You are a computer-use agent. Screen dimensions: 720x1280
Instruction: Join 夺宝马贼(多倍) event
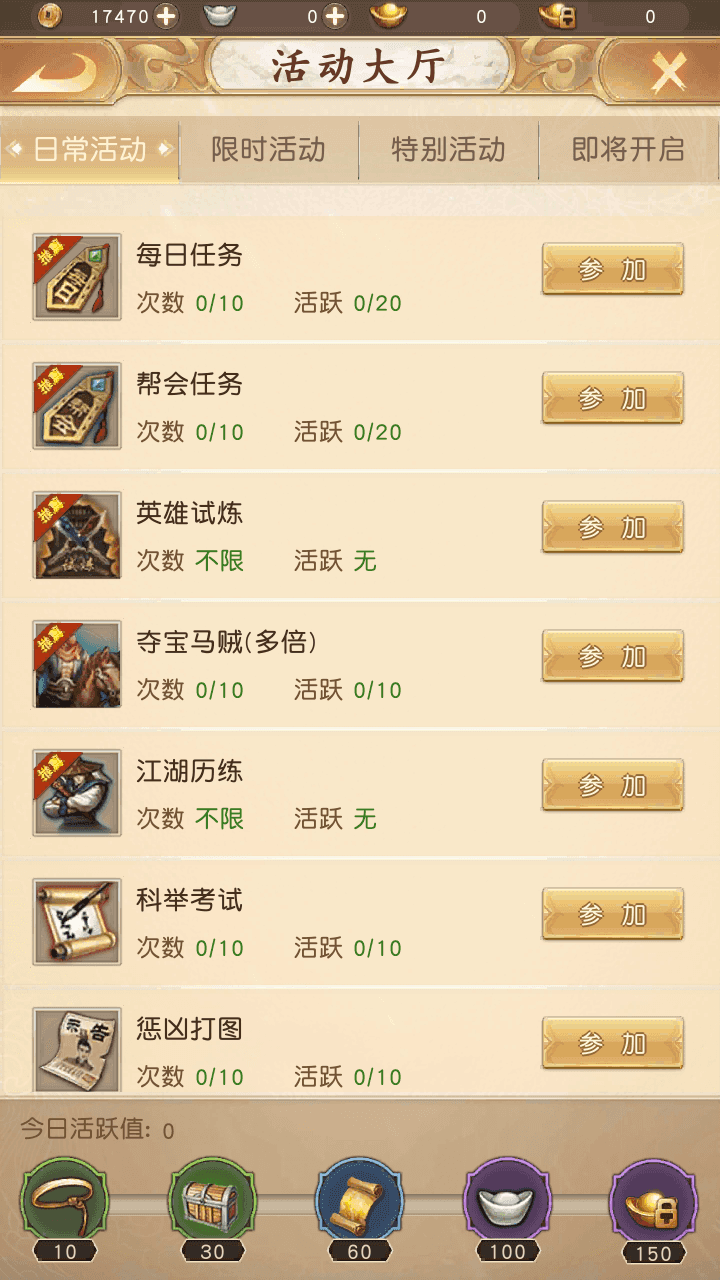point(612,657)
